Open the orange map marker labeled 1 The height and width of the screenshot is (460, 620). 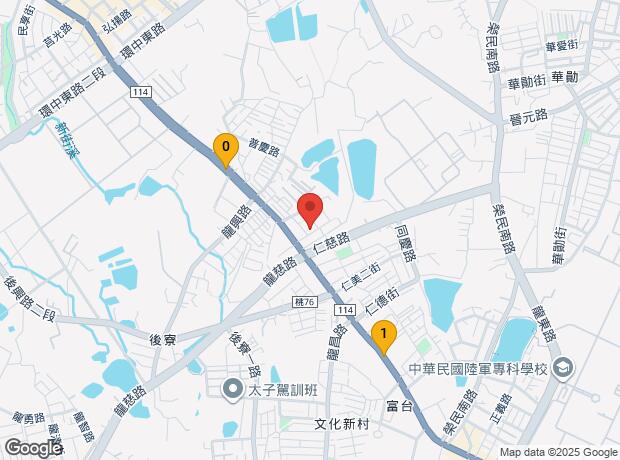tap(382, 335)
